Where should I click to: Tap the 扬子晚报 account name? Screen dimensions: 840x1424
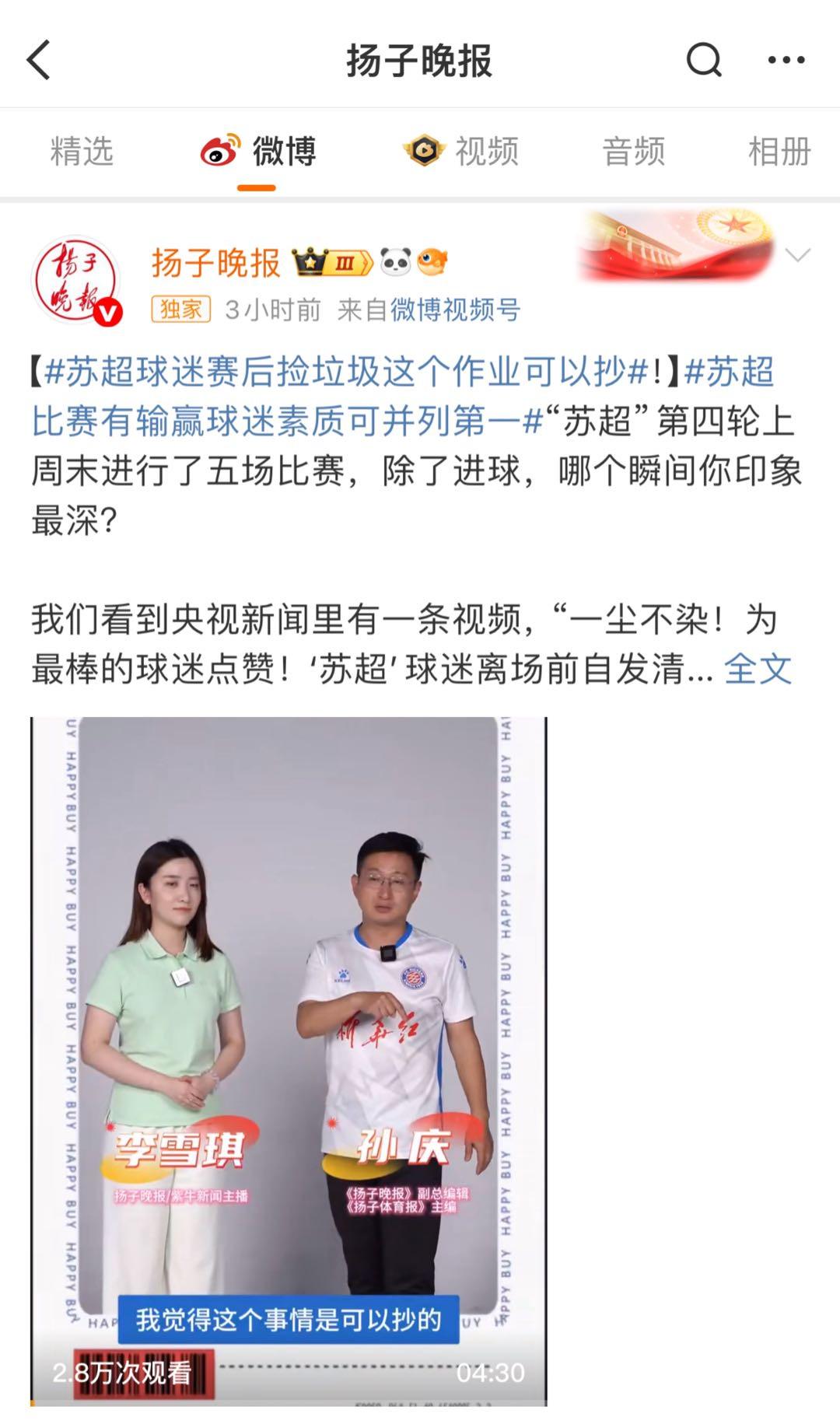click(215, 263)
